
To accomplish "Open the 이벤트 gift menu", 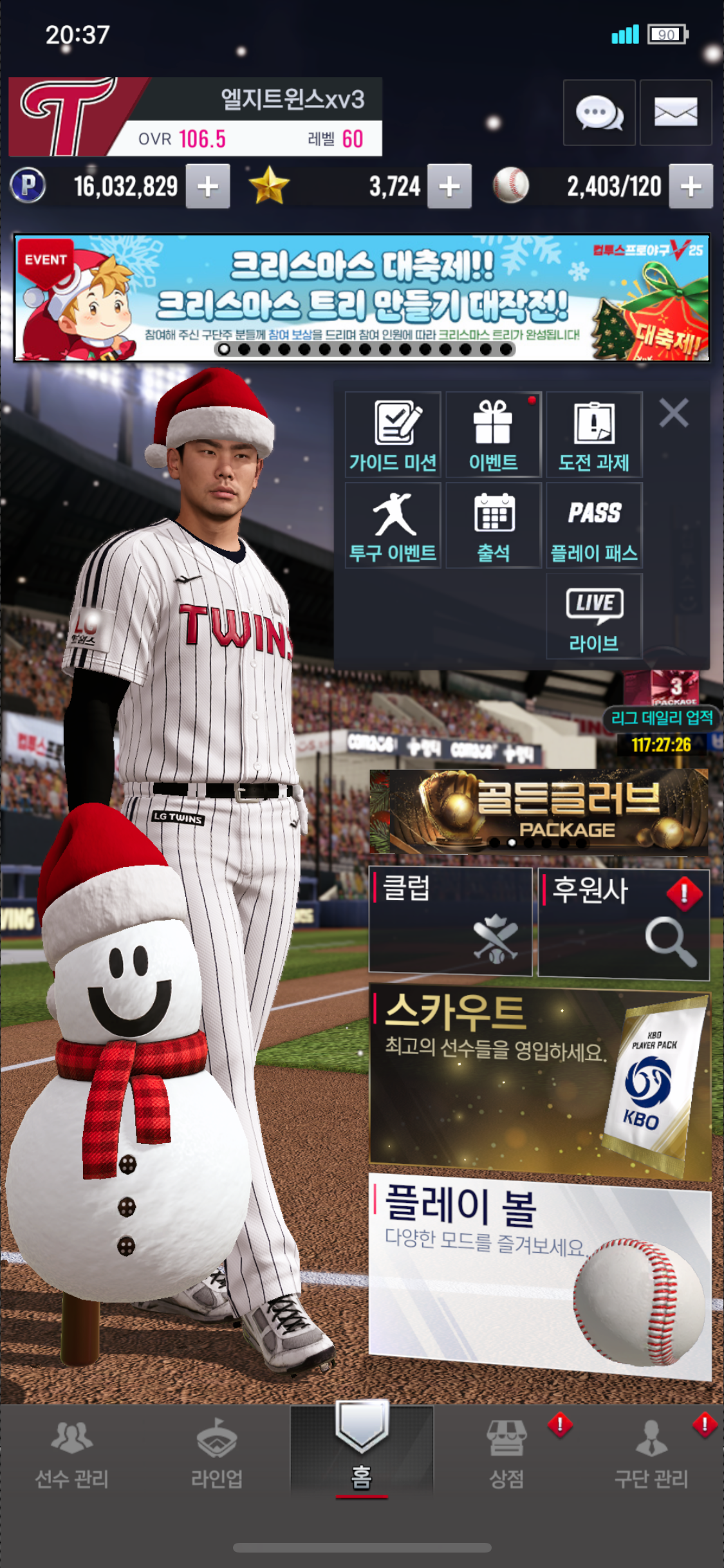I will click(493, 435).
